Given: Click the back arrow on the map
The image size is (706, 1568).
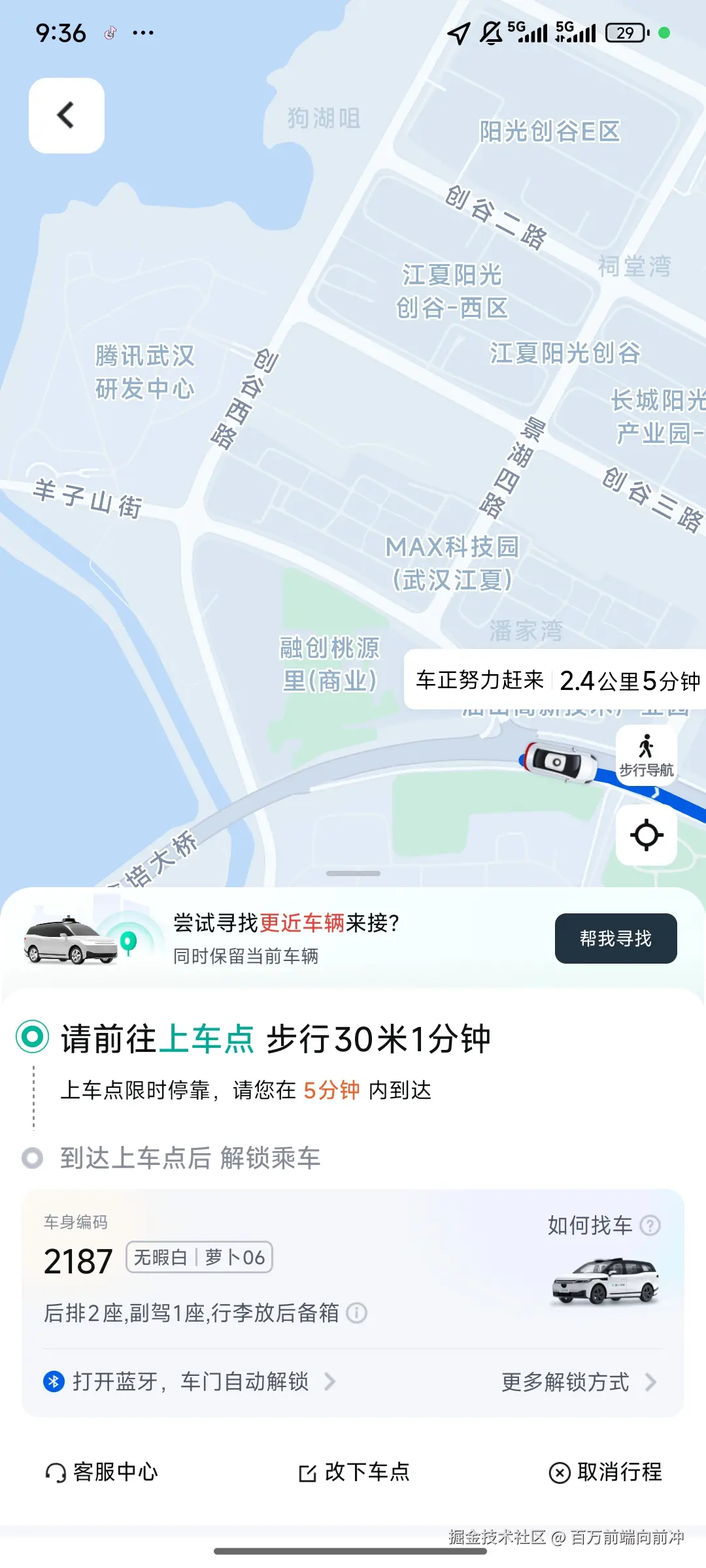Looking at the screenshot, I should (x=65, y=114).
